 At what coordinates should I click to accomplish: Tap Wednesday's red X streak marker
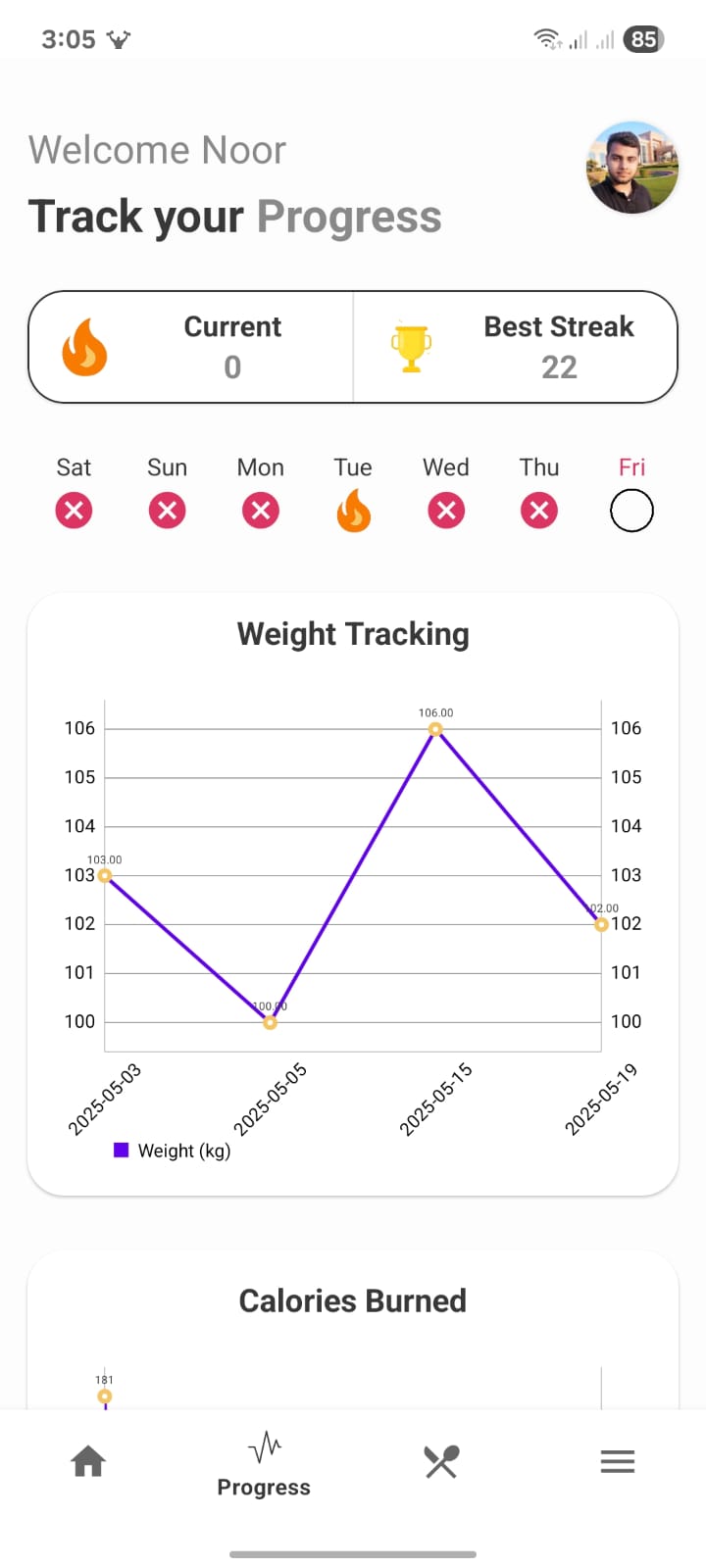(x=445, y=510)
